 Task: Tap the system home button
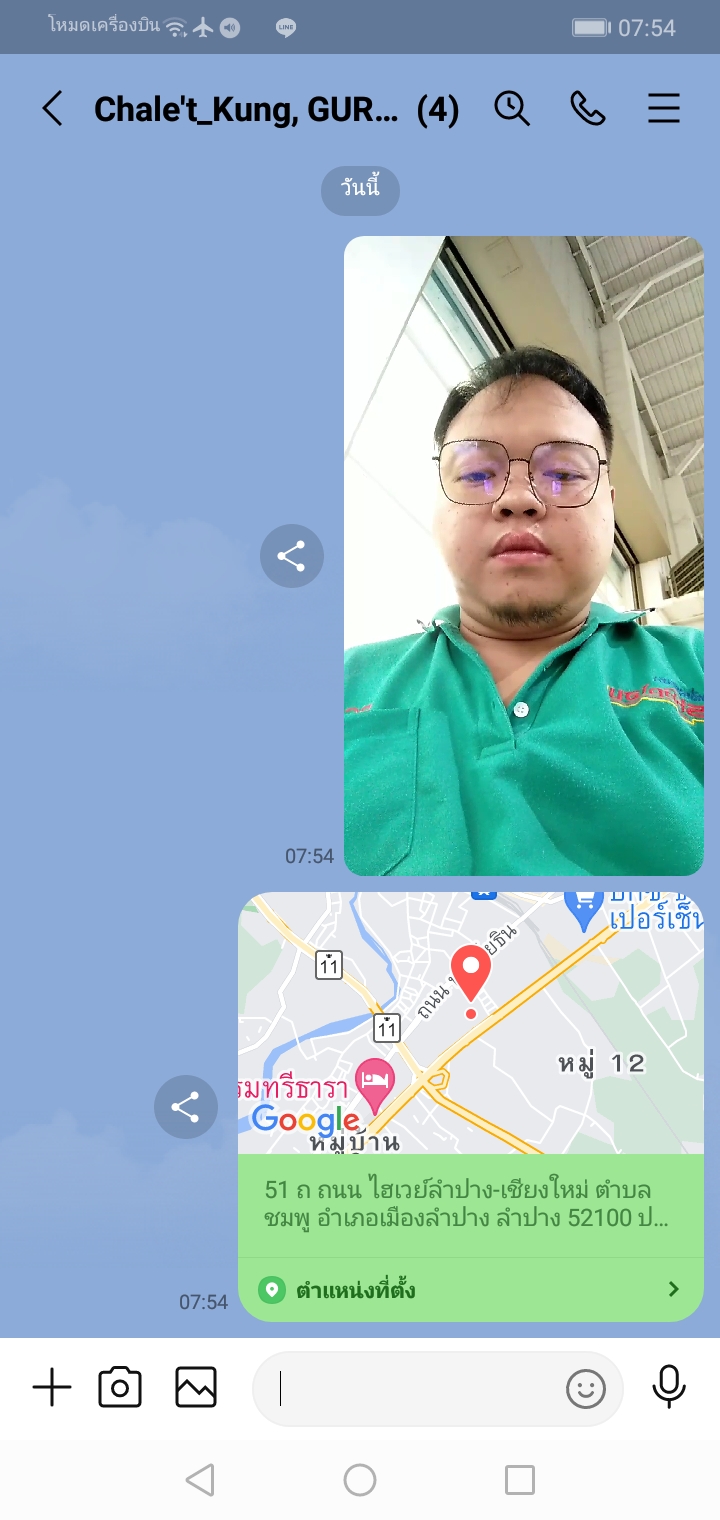(x=360, y=1480)
